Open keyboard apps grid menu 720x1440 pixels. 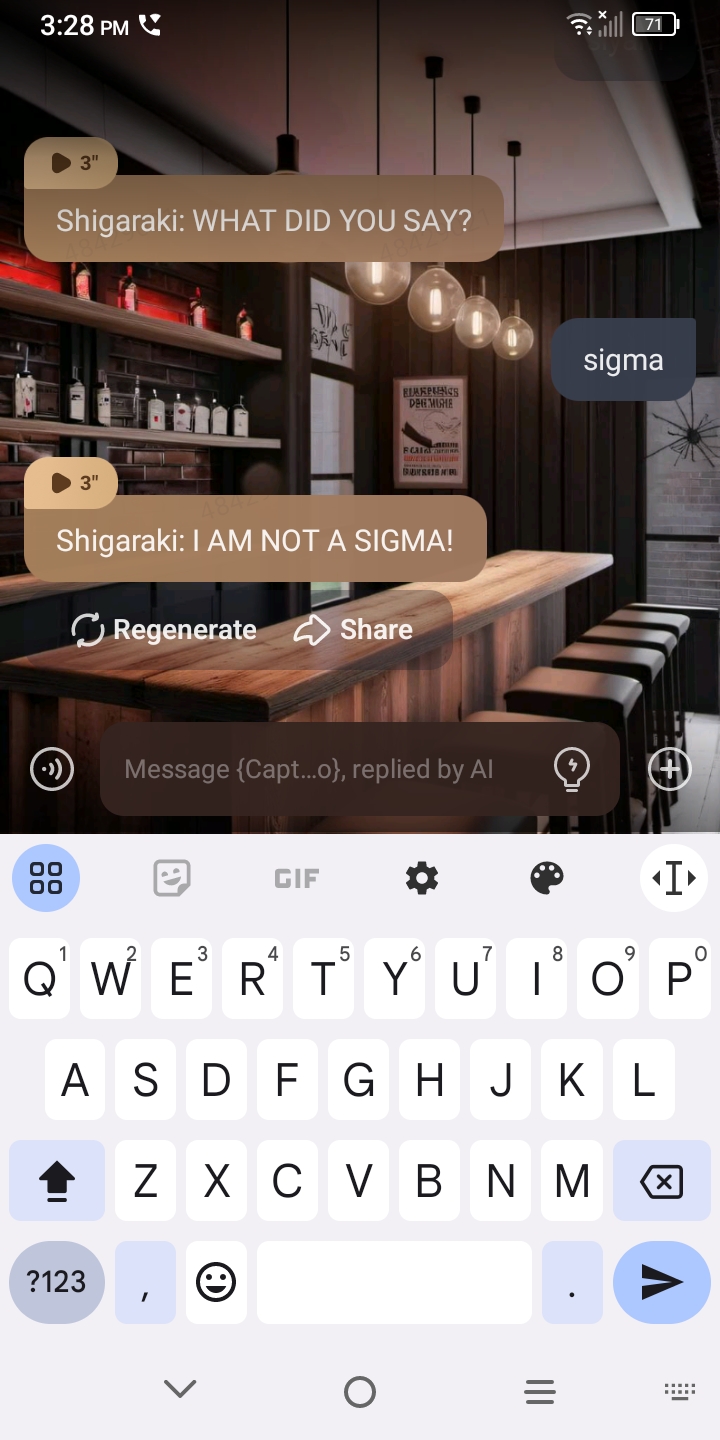46,878
